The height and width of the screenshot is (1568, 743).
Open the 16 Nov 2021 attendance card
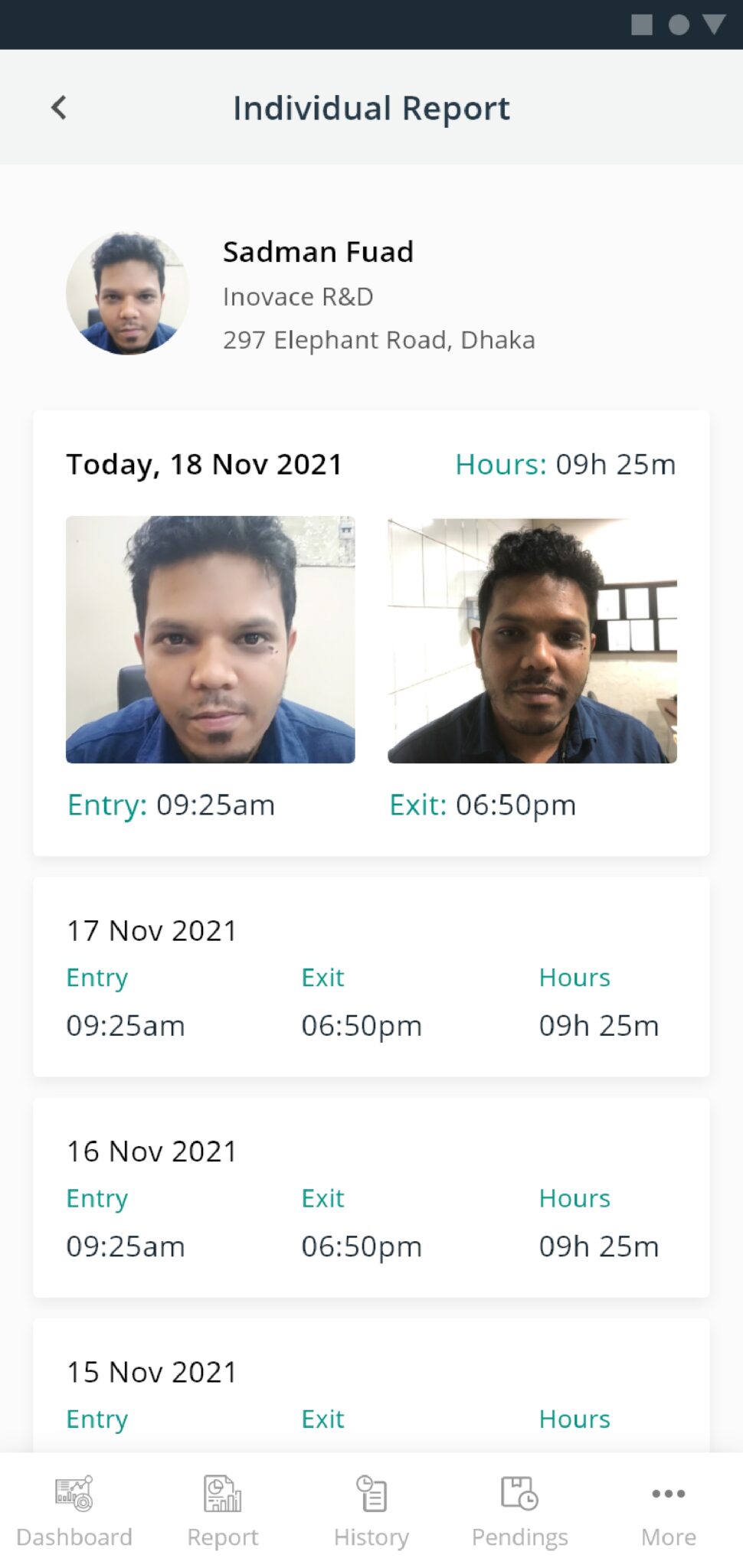371,1197
